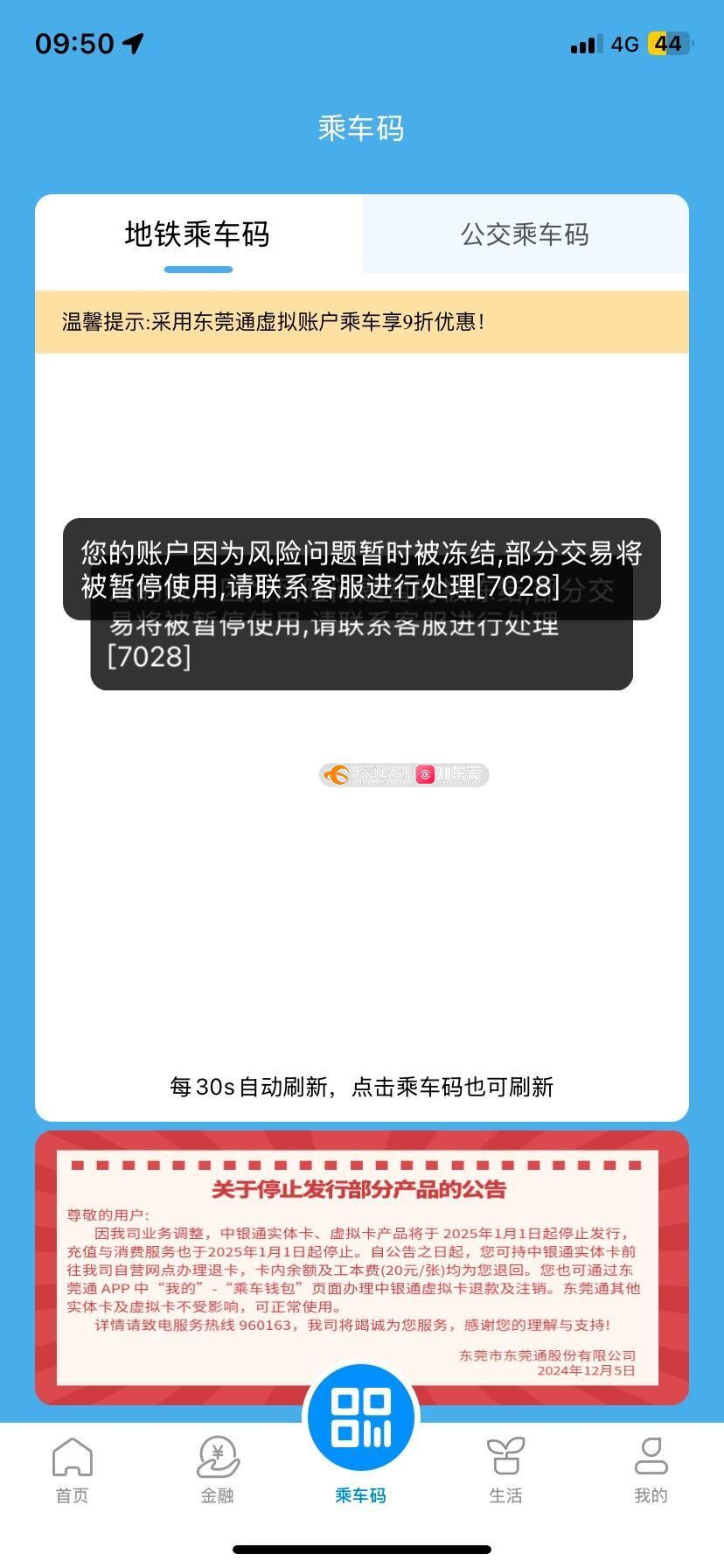
Task: Switch to the 我的 profile tab
Action: pyautogui.click(x=651, y=1472)
